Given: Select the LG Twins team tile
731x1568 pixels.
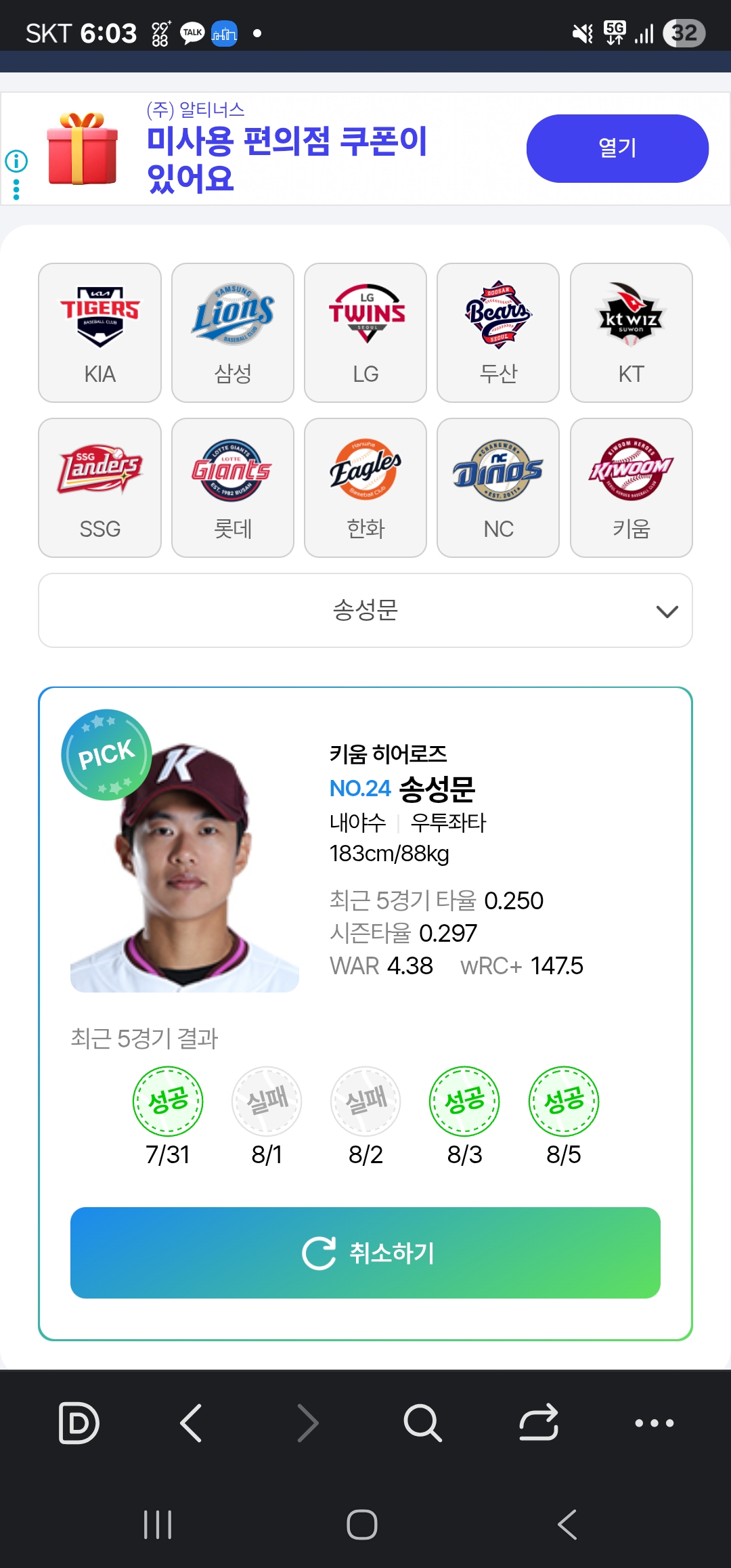Looking at the screenshot, I should click(365, 332).
